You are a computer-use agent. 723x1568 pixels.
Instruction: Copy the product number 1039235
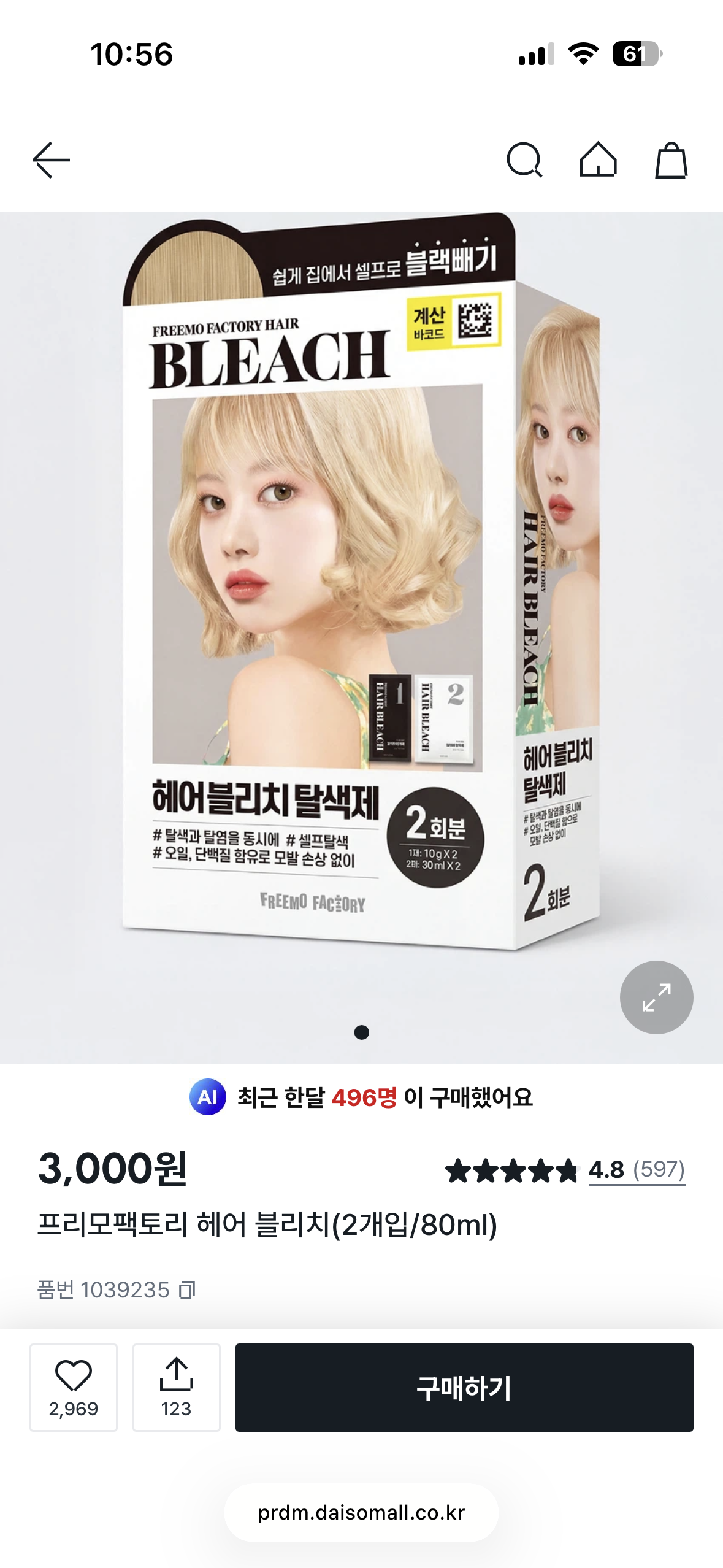point(187,1289)
